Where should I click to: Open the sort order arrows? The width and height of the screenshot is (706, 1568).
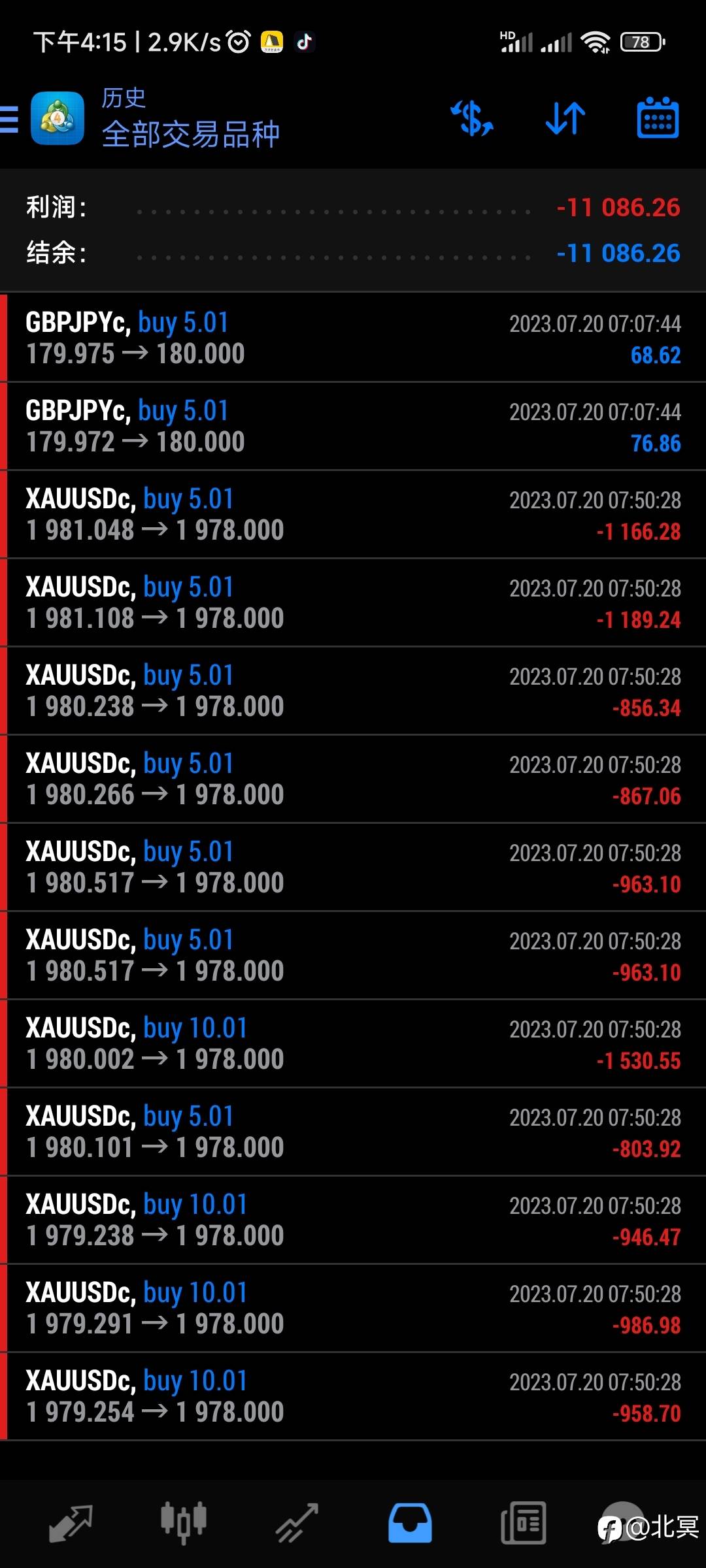pos(565,118)
